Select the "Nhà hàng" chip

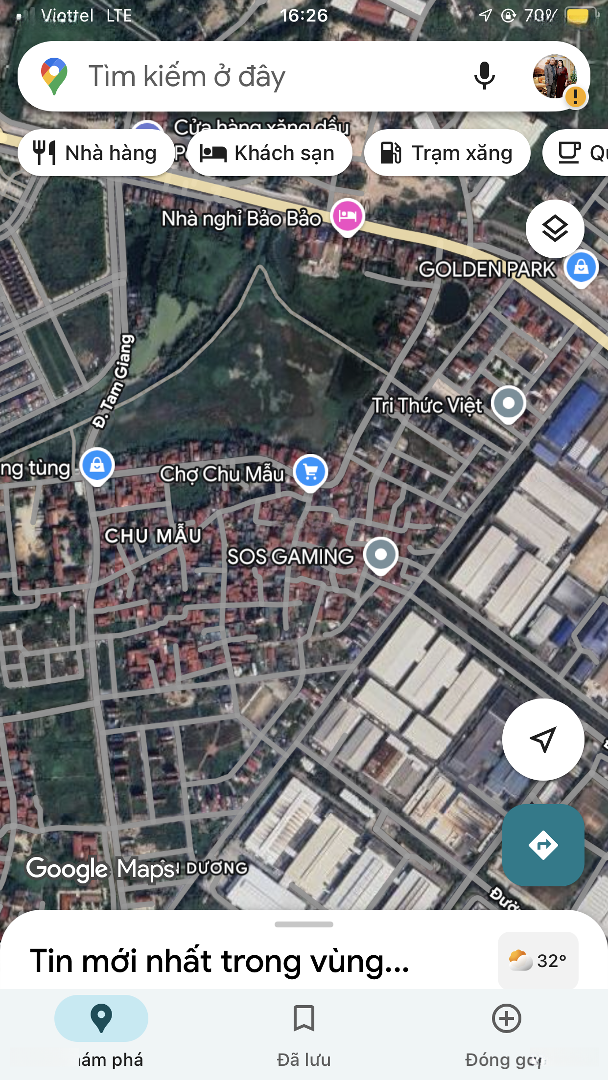pos(96,153)
